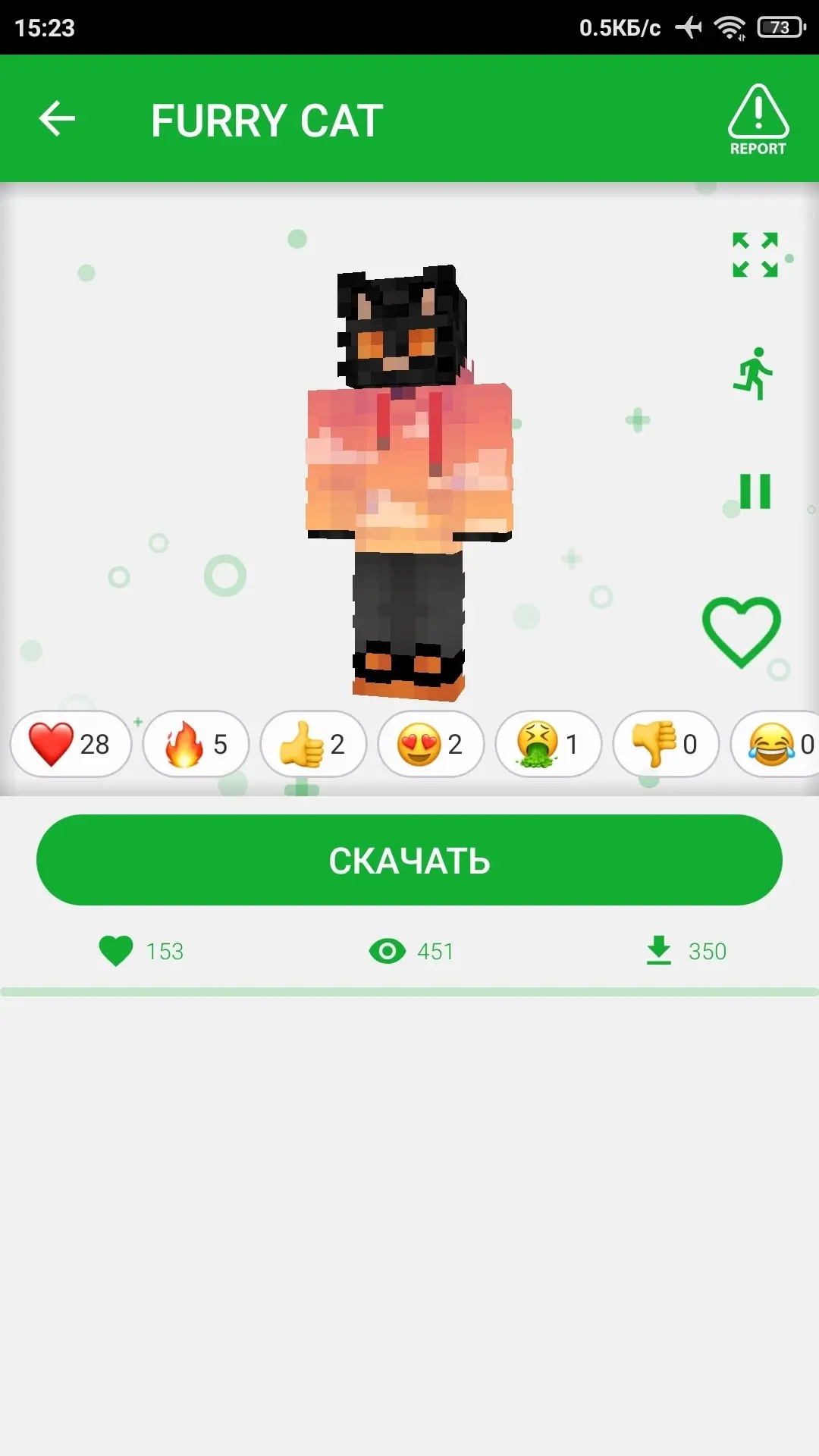React with the vomiting emoji
Image resolution: width=819 pixels, height=1456 pixels.
click(x=548, y=744)
